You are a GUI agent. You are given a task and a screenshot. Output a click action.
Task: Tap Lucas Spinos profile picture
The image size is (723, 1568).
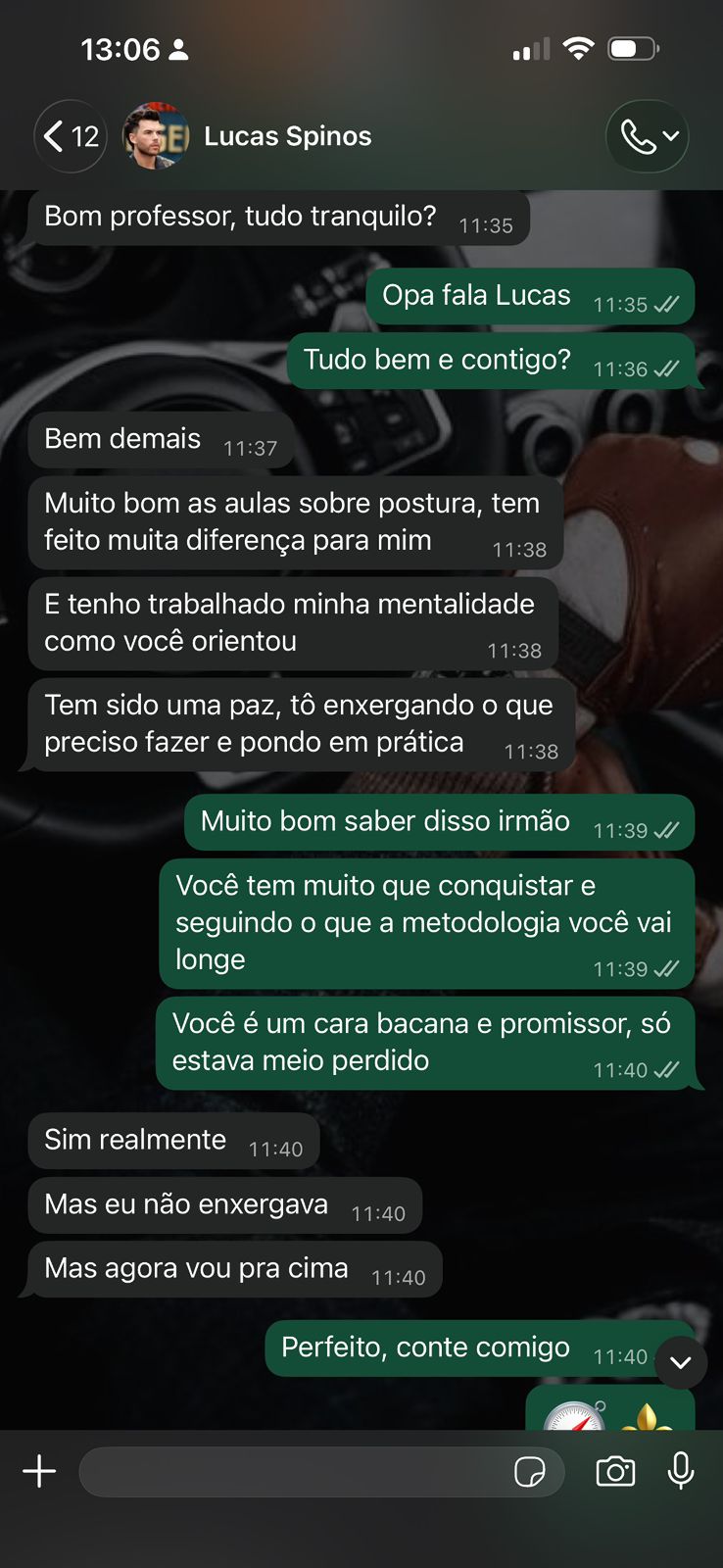[x=156, y=136]
